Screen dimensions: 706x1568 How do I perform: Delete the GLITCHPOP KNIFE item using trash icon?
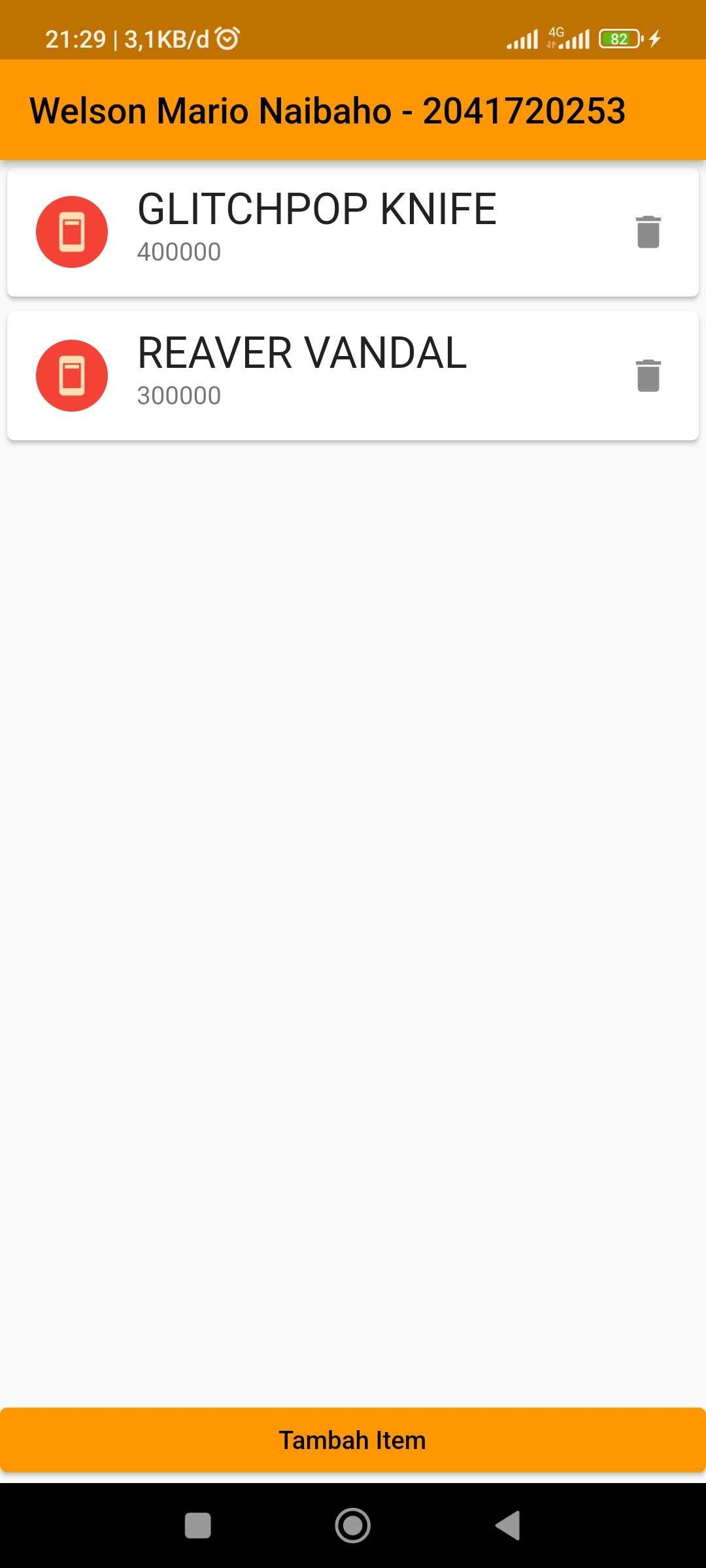click(647, 231)
